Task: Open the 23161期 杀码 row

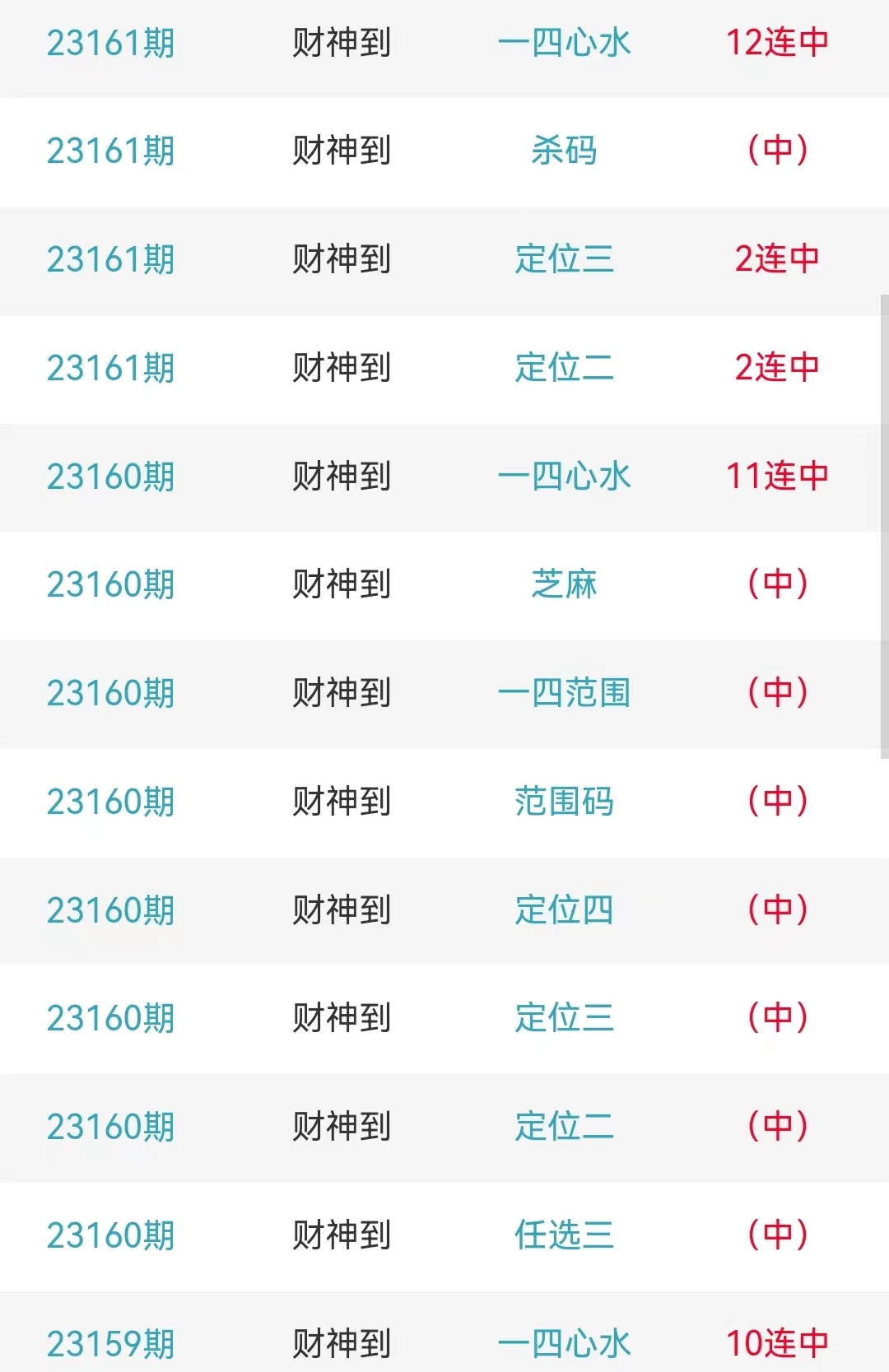Action: coord(564,151)
